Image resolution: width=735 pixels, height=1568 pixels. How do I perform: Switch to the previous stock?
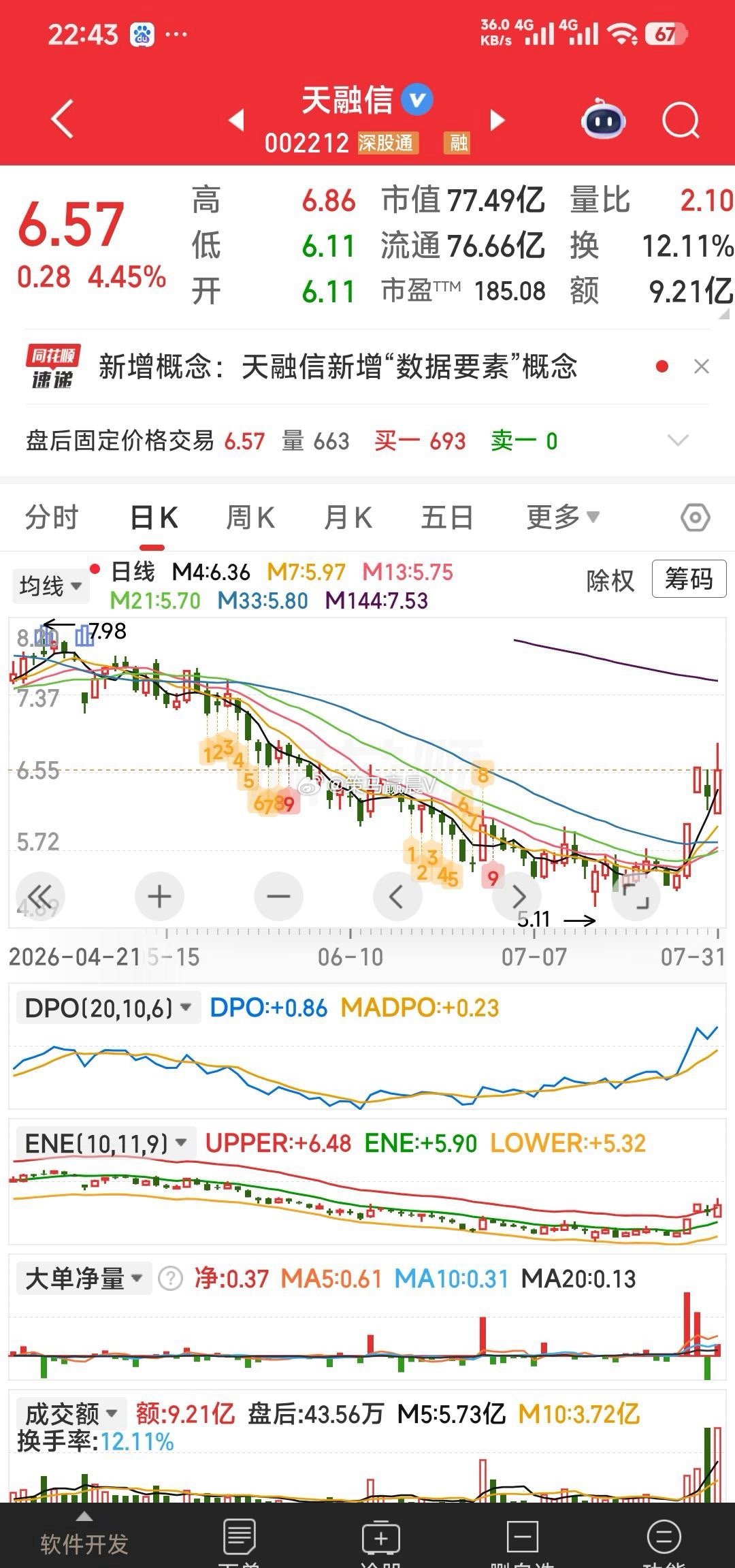(236, 120)
